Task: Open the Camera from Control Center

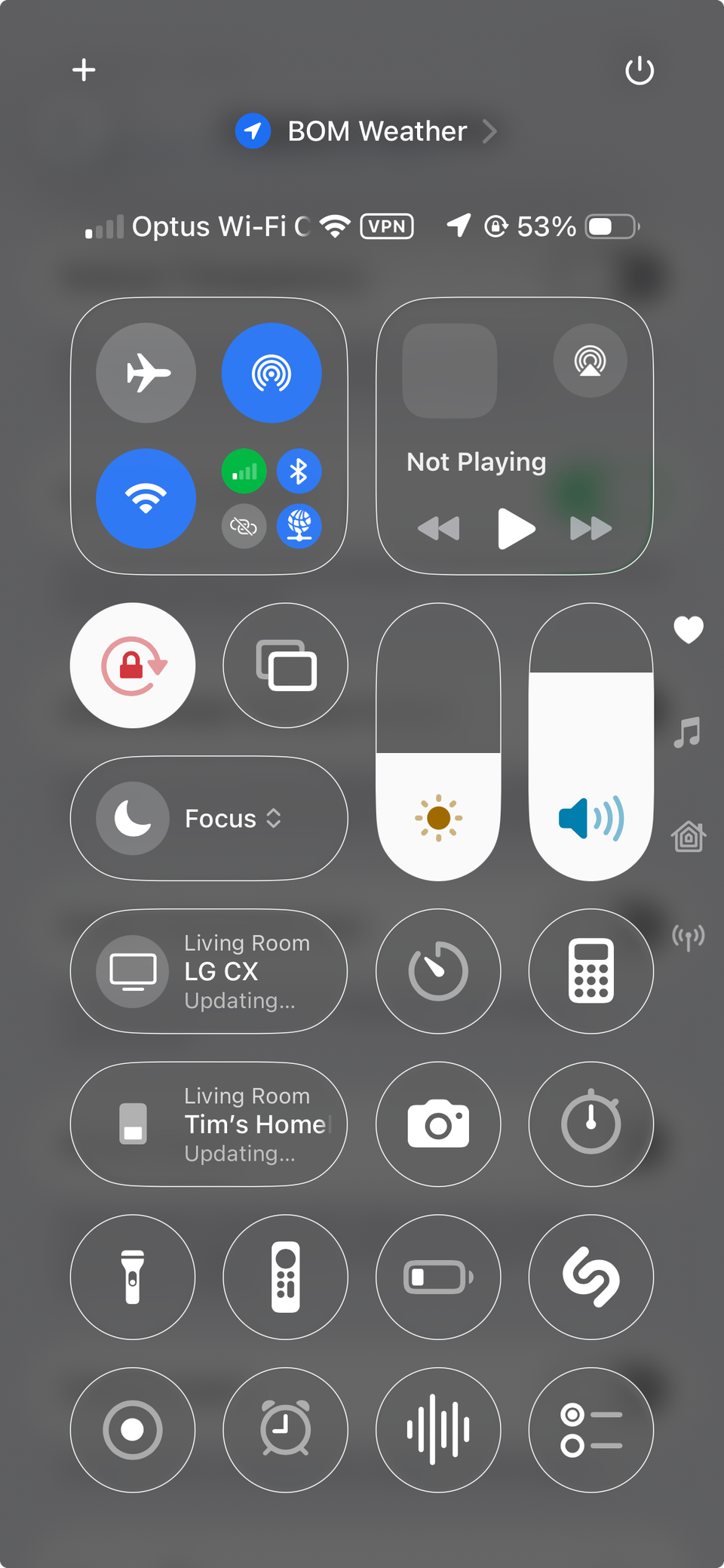Action: click(437, 1124)
